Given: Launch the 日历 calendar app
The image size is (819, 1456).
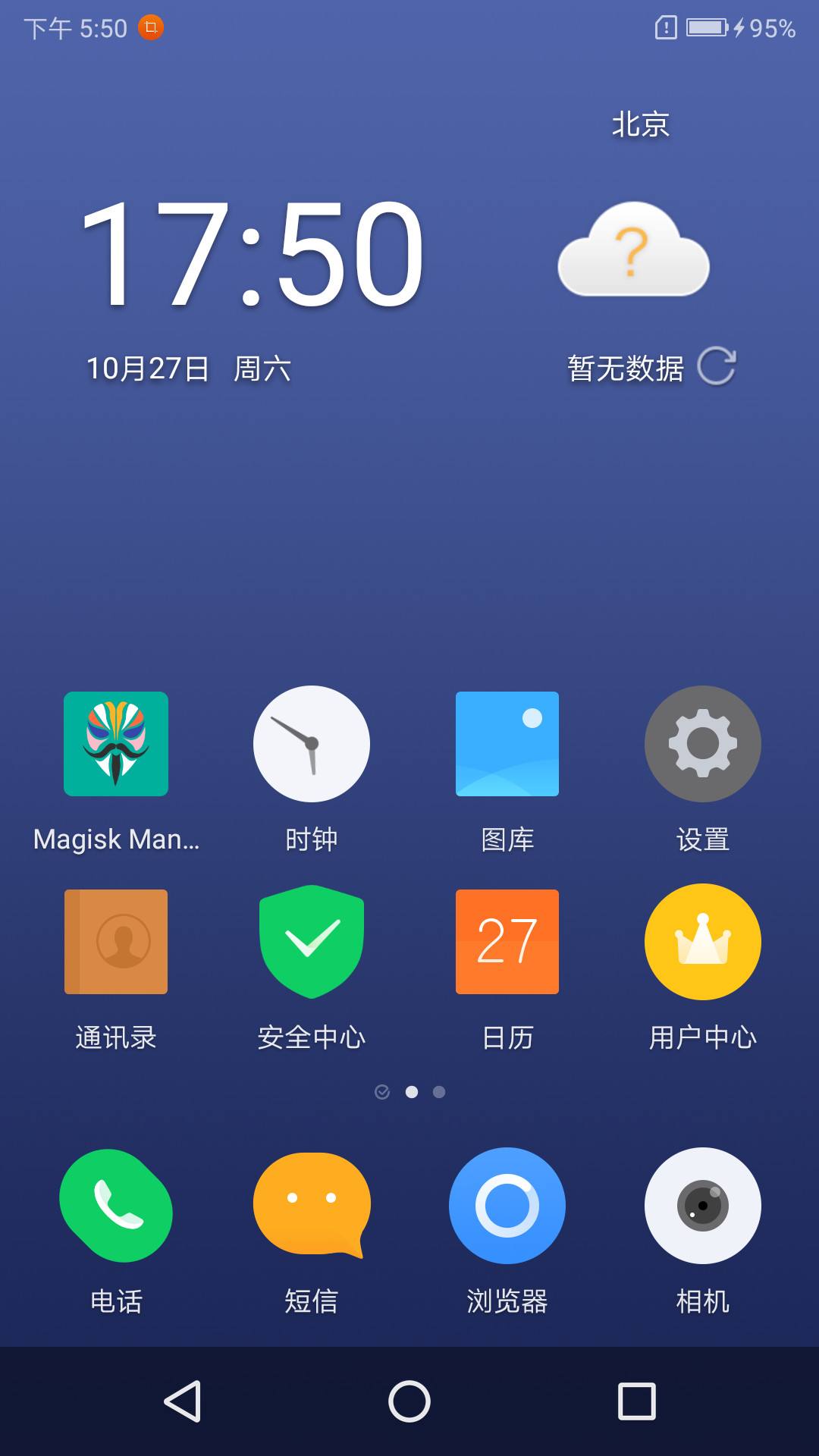Looking at the screenshot, I should pyautogui.click(x=507, y=941).
